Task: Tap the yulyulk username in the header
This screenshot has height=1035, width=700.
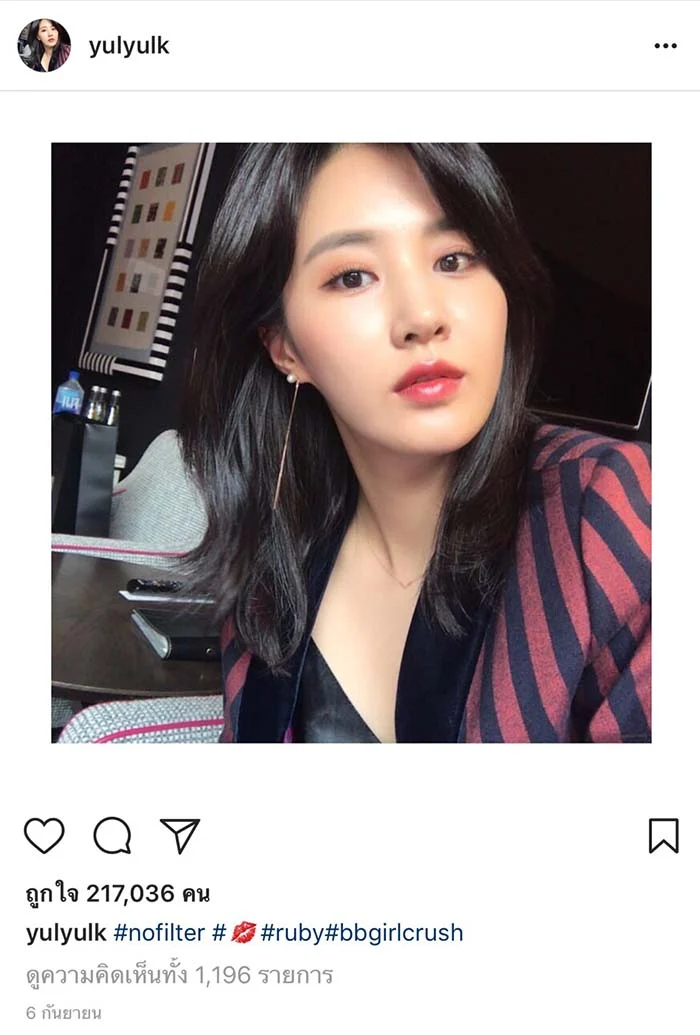Action: (x=128, y=46)
